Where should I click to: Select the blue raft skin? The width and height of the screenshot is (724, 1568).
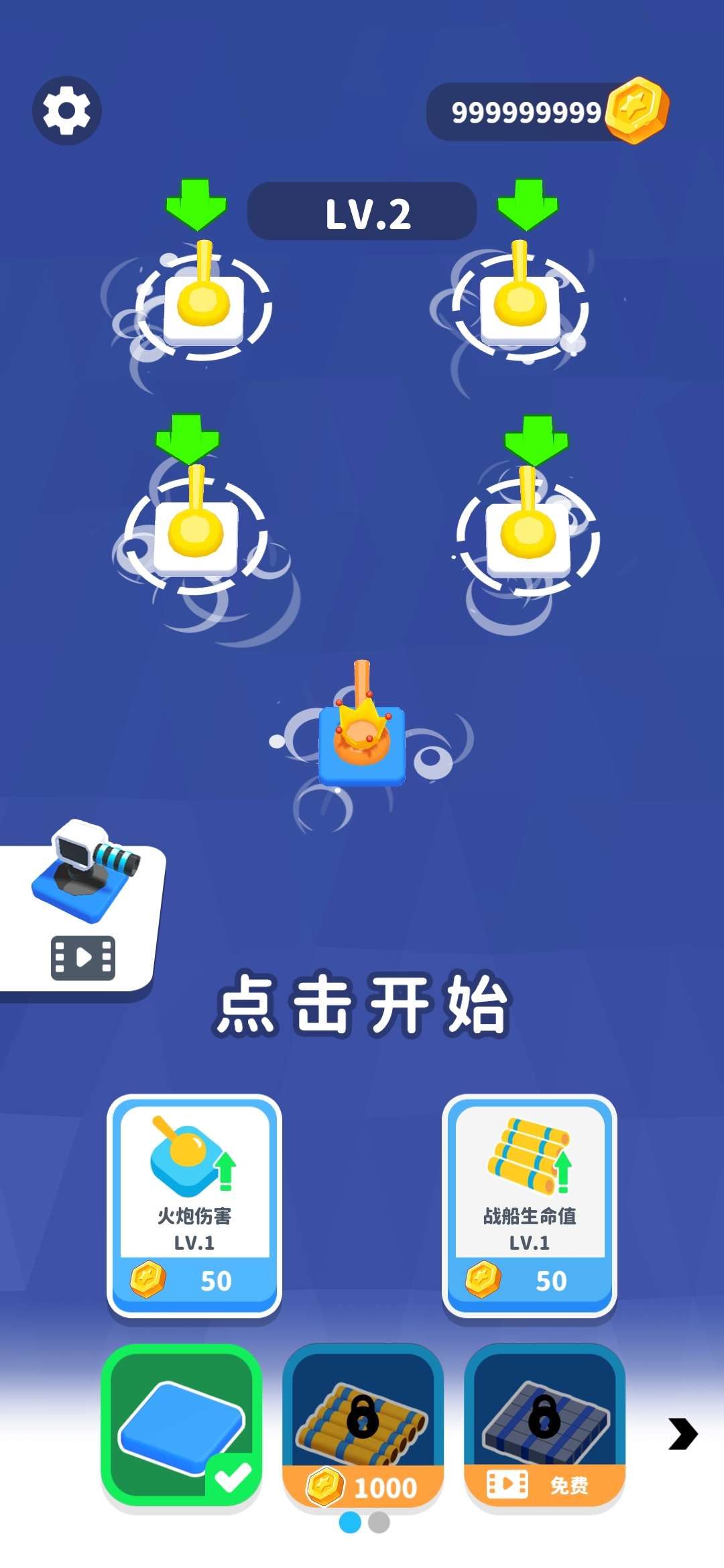[x=181, y=1426]
